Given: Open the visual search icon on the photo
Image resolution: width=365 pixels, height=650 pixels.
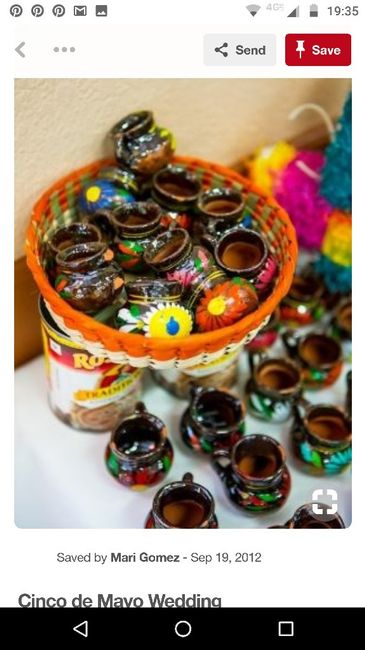Looking at the screenshot, I should (x=325, y=502).
